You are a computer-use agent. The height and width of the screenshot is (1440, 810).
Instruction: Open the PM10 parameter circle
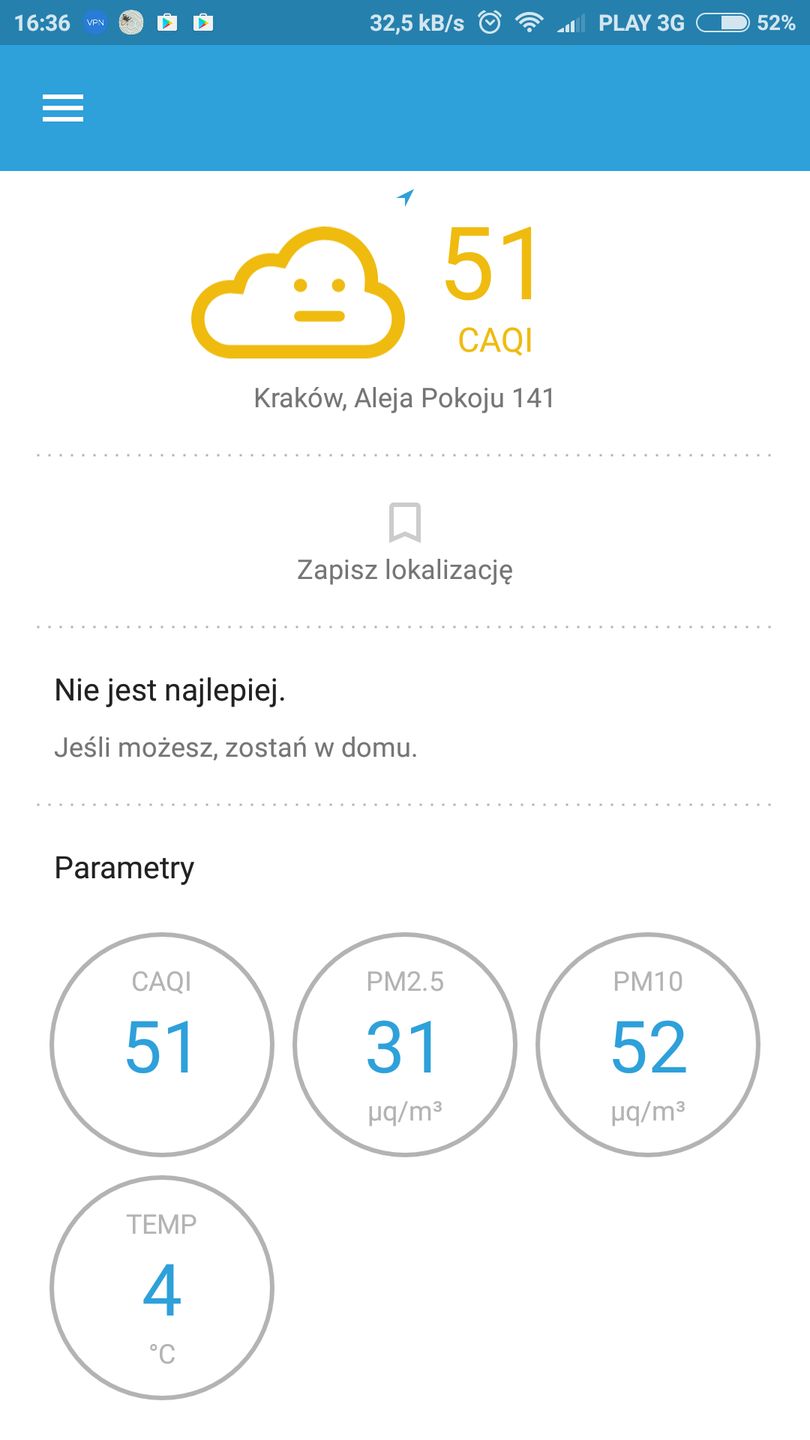[x=647, y=1043]
